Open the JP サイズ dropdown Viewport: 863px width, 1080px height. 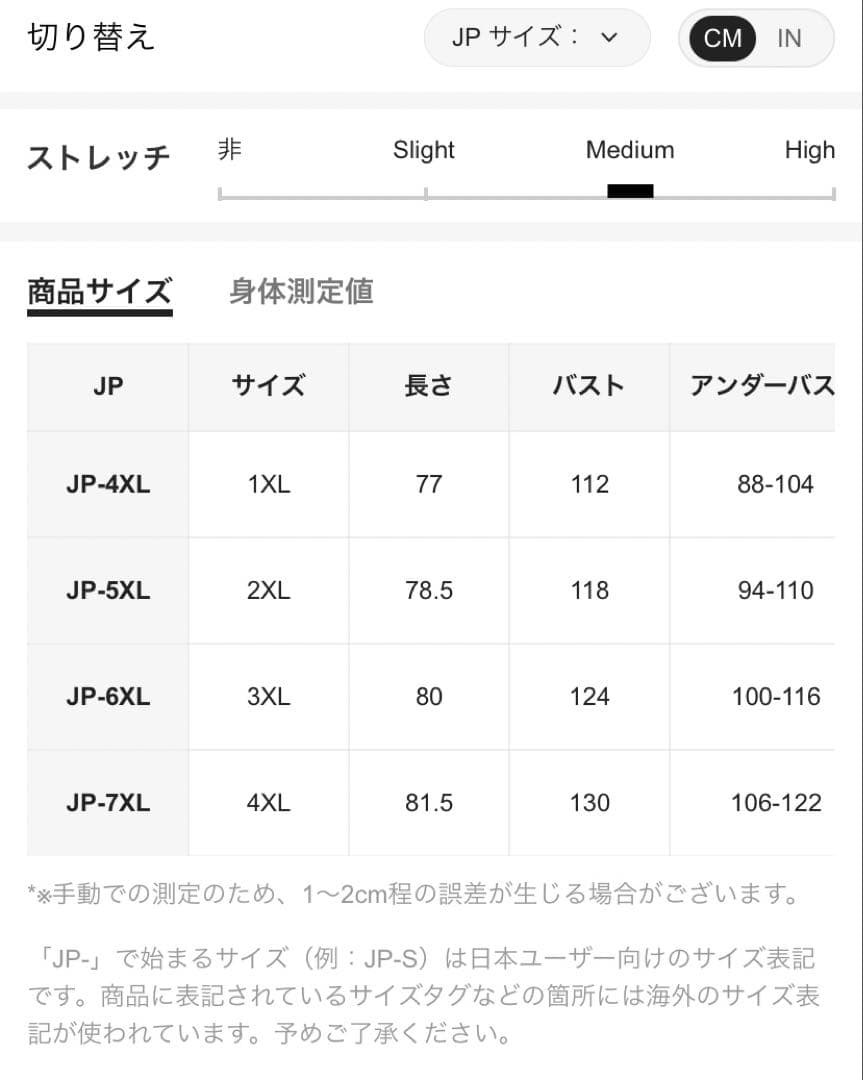537,38
